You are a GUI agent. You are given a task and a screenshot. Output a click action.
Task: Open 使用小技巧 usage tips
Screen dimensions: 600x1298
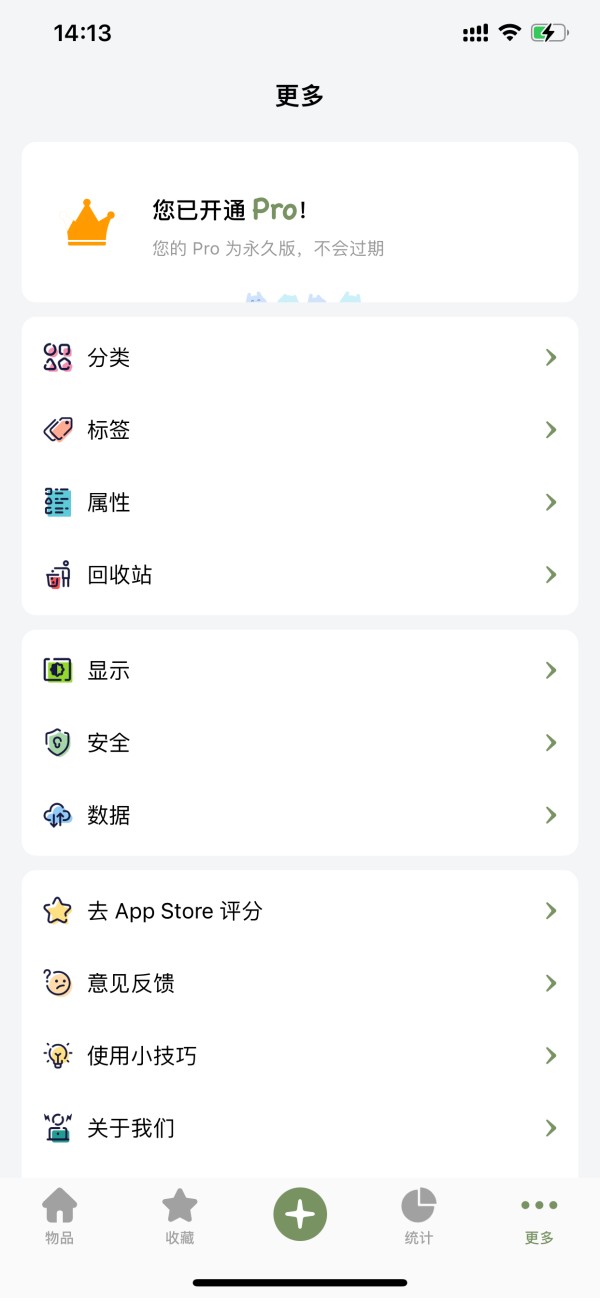[x=300, y=1055]
